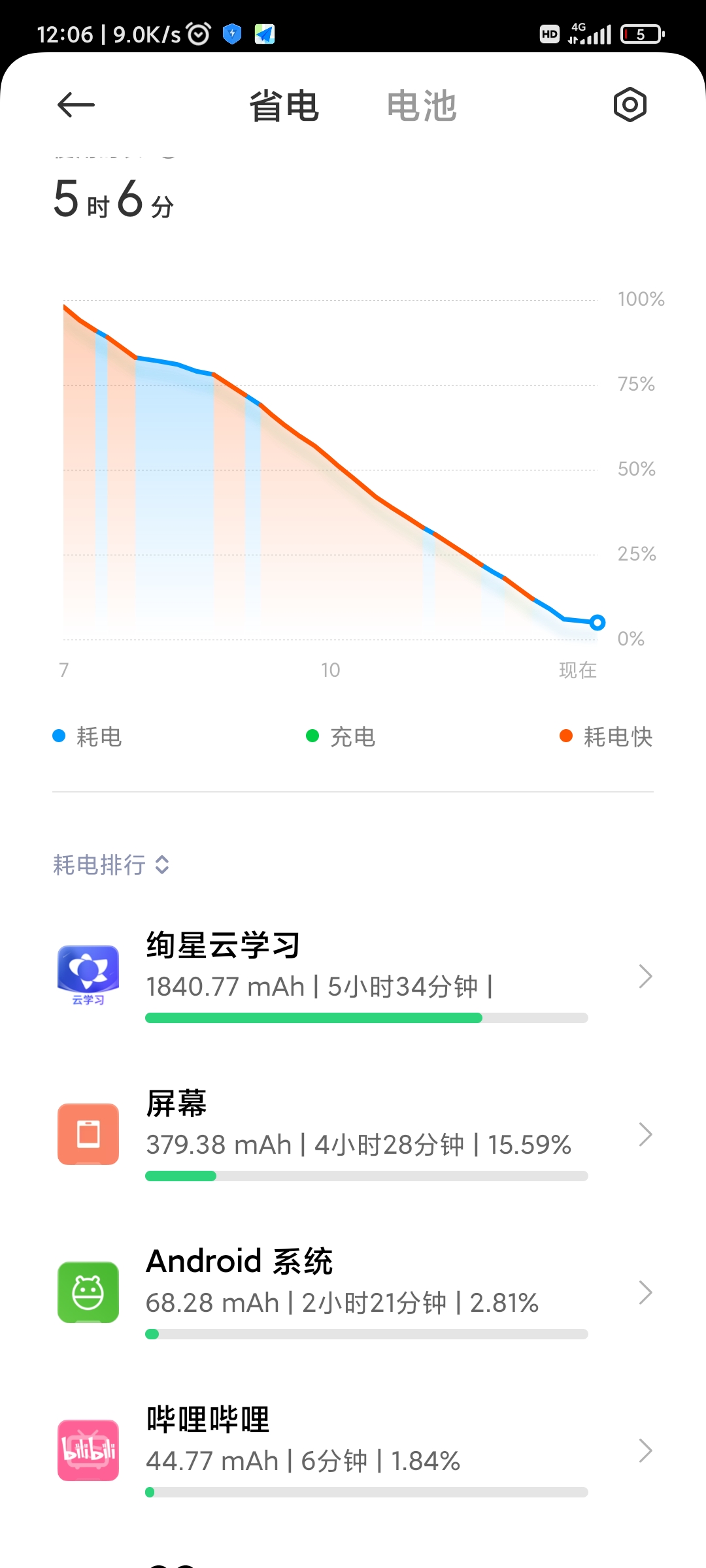Switch to the 电池 tab

tap(422, 106)
